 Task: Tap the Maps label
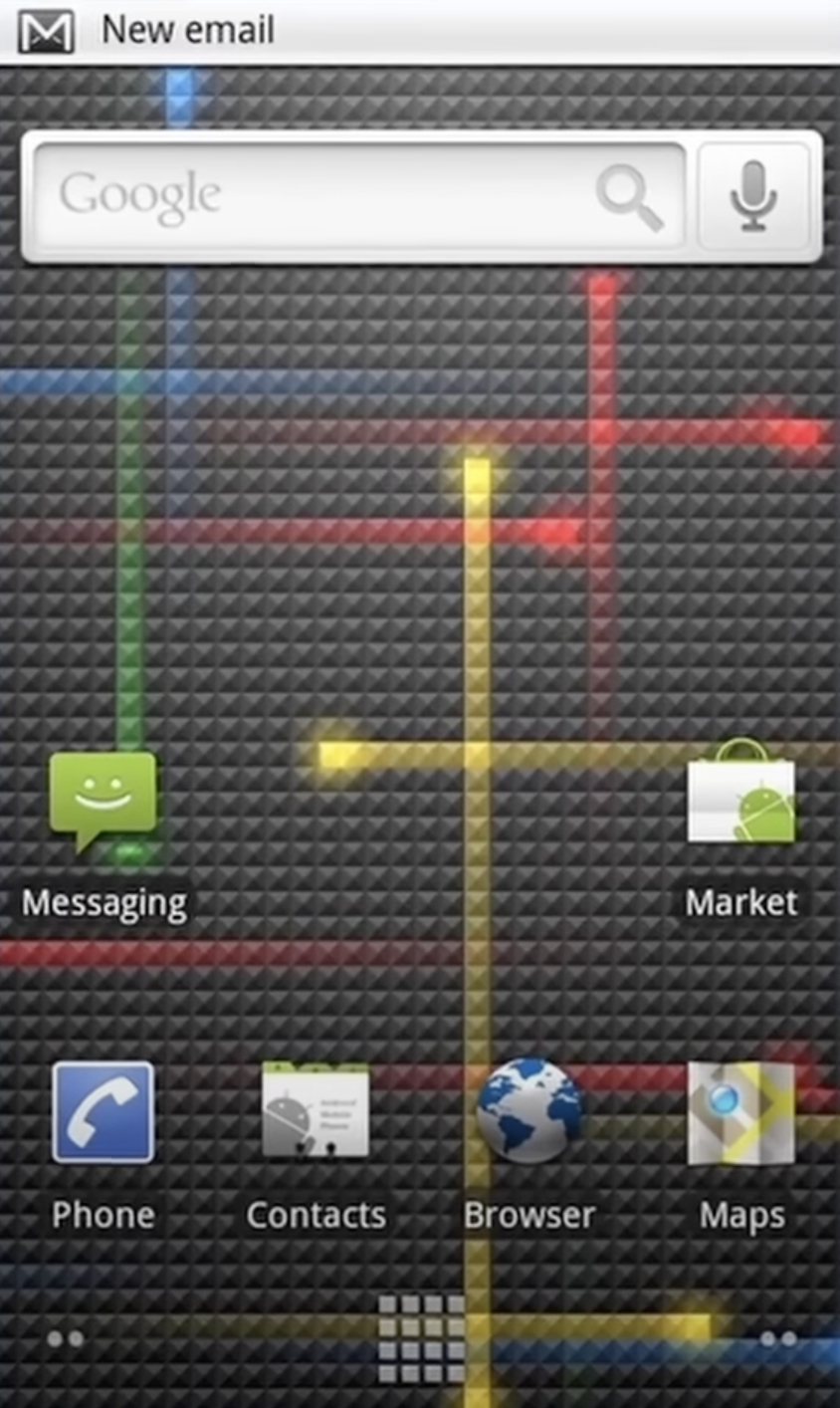coord(740,1215)
